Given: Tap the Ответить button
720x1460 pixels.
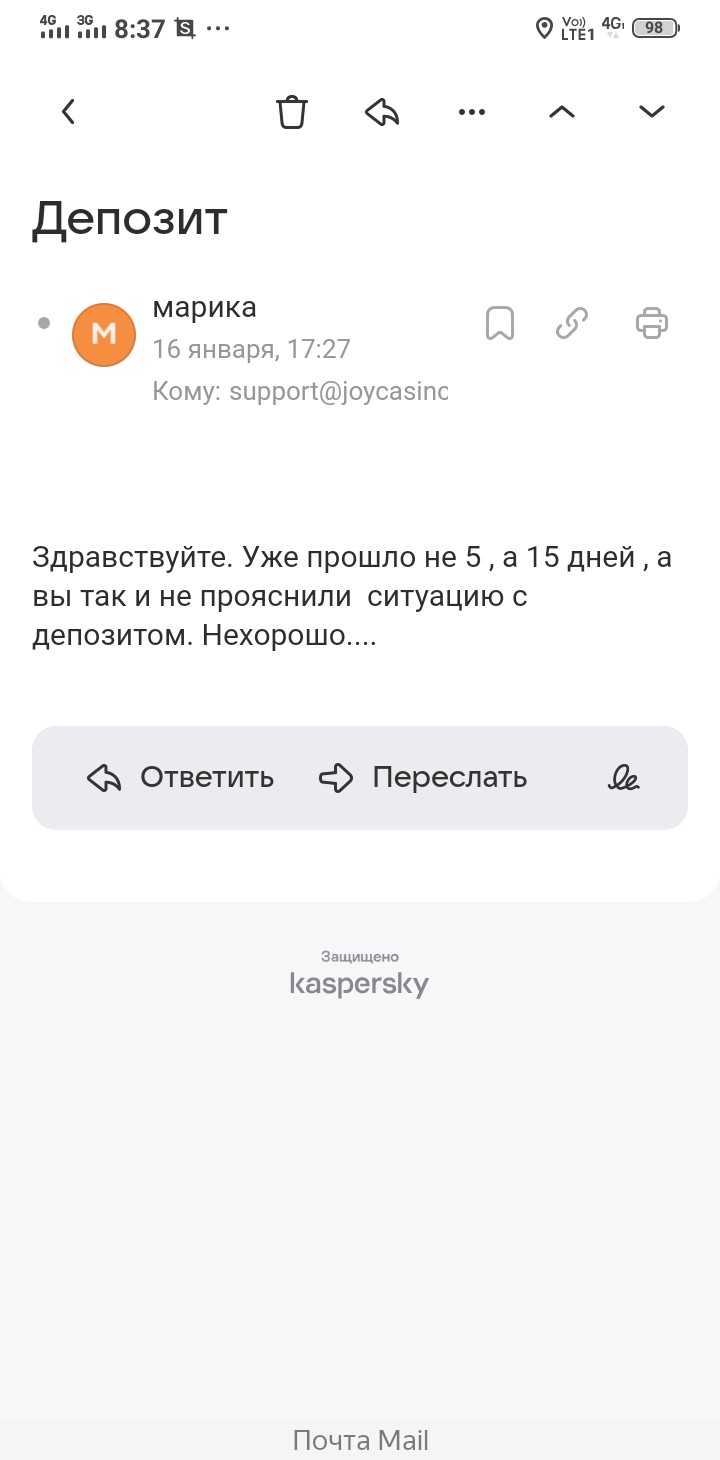Looking at the screenshot, I should tap(181, 778).
